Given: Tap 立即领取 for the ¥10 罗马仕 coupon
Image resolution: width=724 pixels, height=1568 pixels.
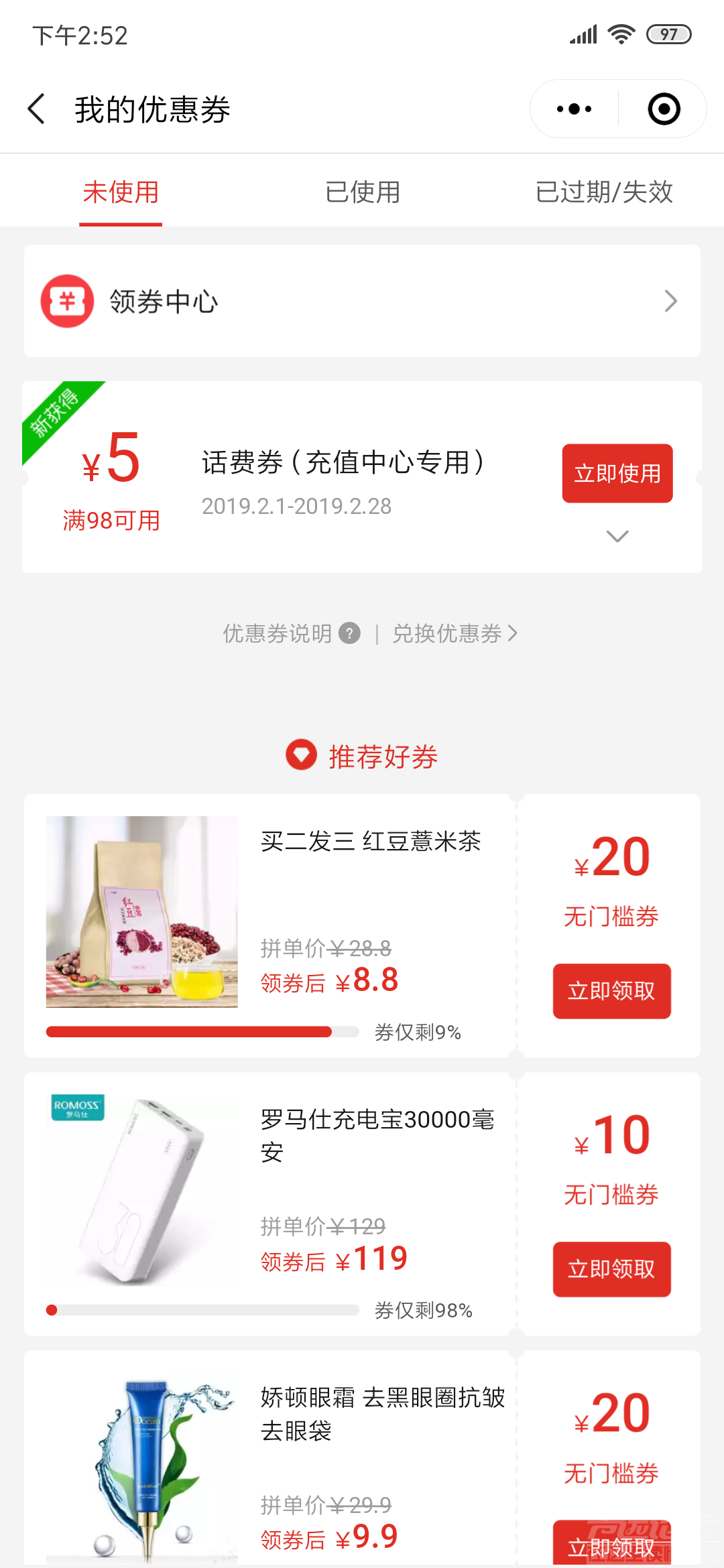Looking at the screenshot, I should pyautogui.click(x=611, y=1269).
